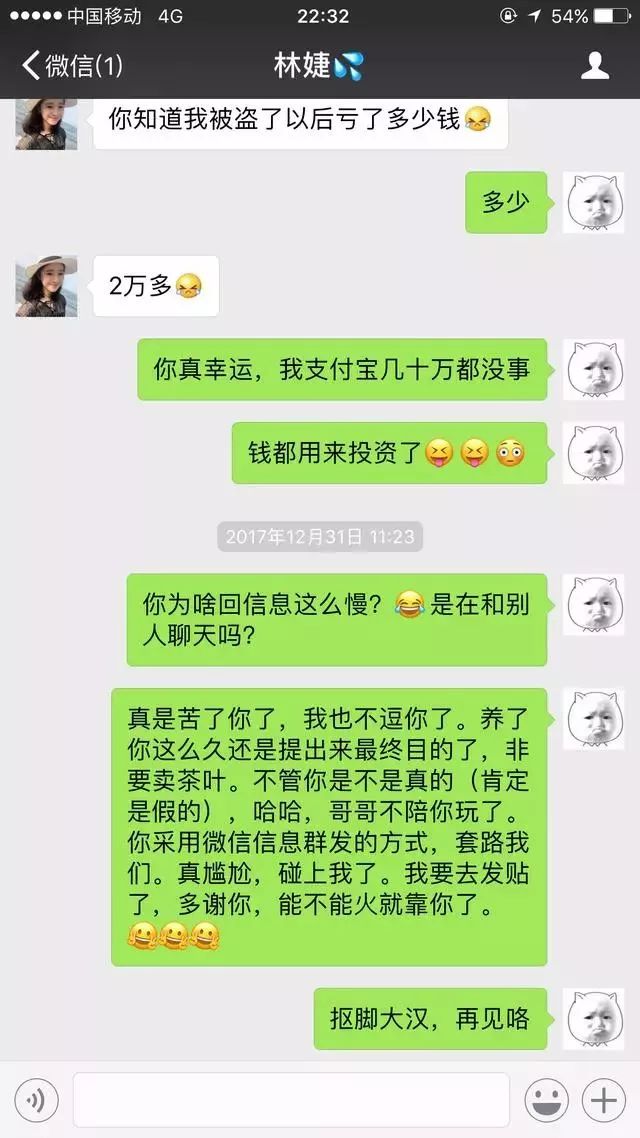Open the emoji sticker panel
The image size is (640, 1138).
click(546, 1100)
